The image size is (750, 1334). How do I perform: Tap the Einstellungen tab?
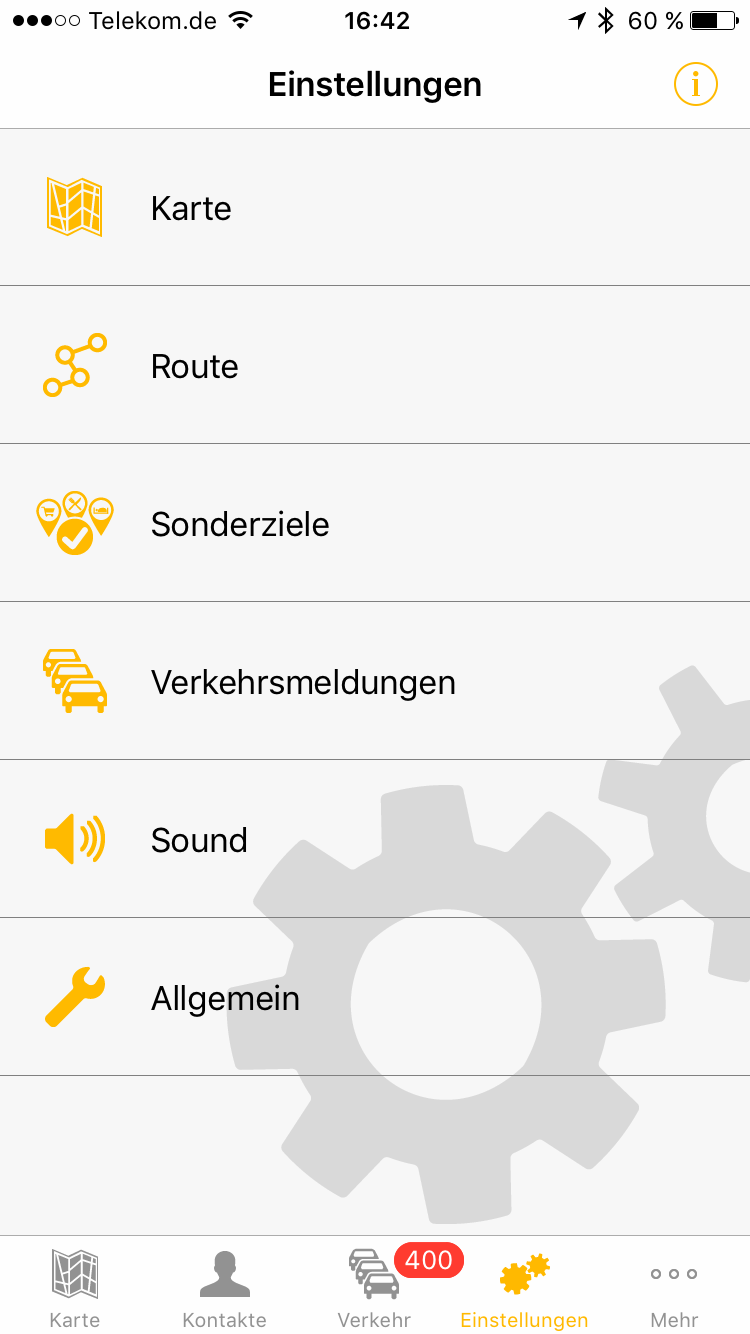click(x=524, y=1286)
